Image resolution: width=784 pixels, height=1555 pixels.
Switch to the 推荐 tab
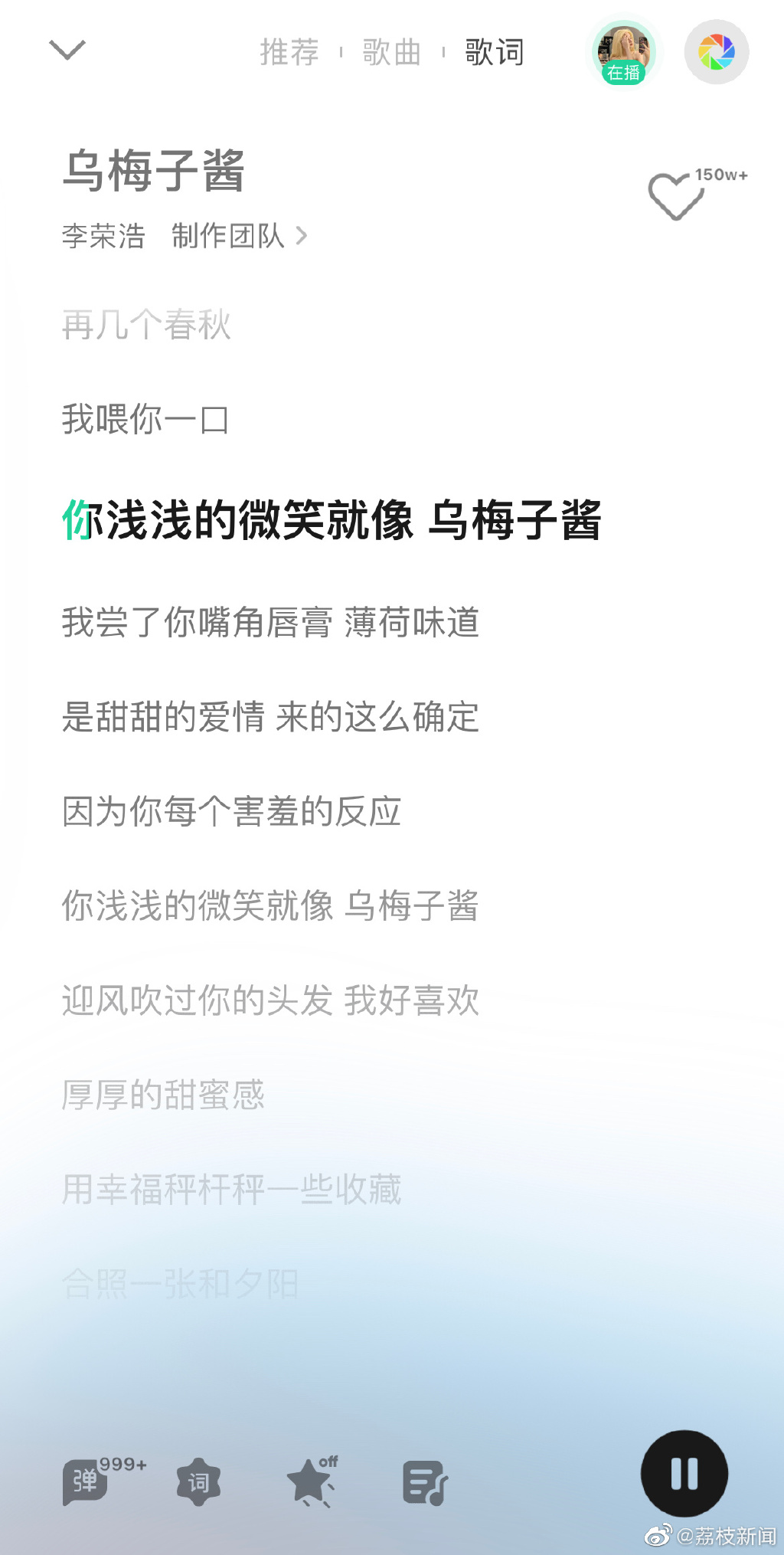tap(289, 52)
